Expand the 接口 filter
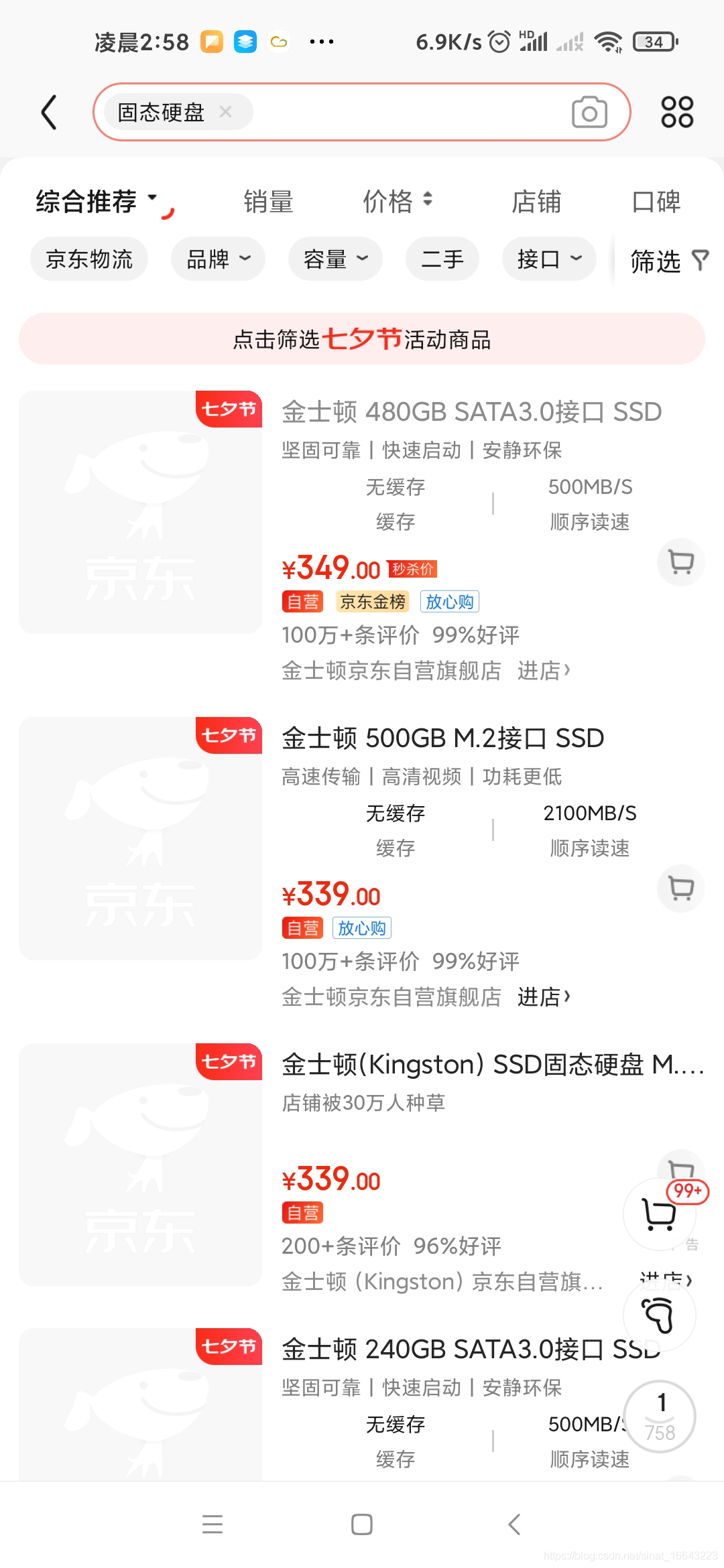724x1568 pixels. (x=548, y=259)
